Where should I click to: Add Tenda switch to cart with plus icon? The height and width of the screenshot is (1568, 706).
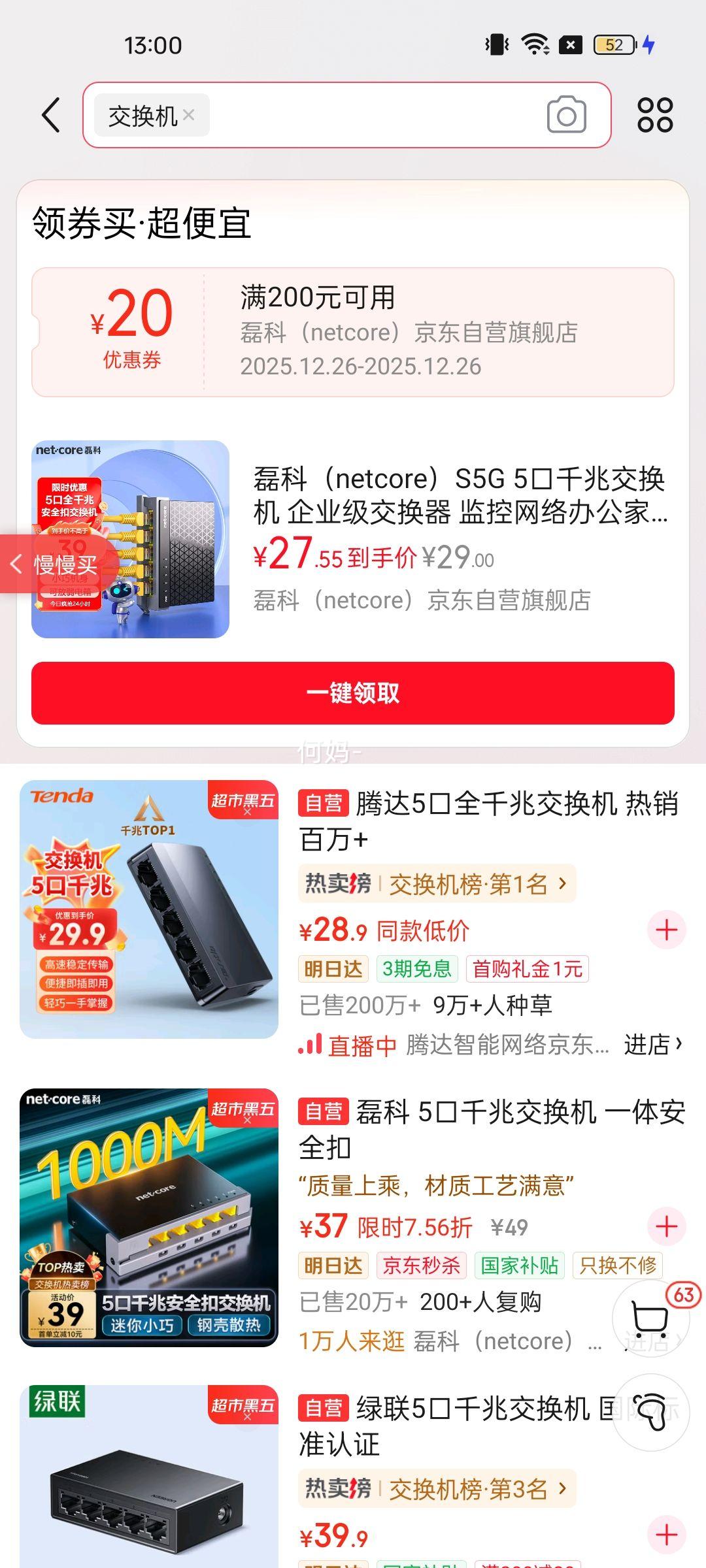tap(666, 930)
